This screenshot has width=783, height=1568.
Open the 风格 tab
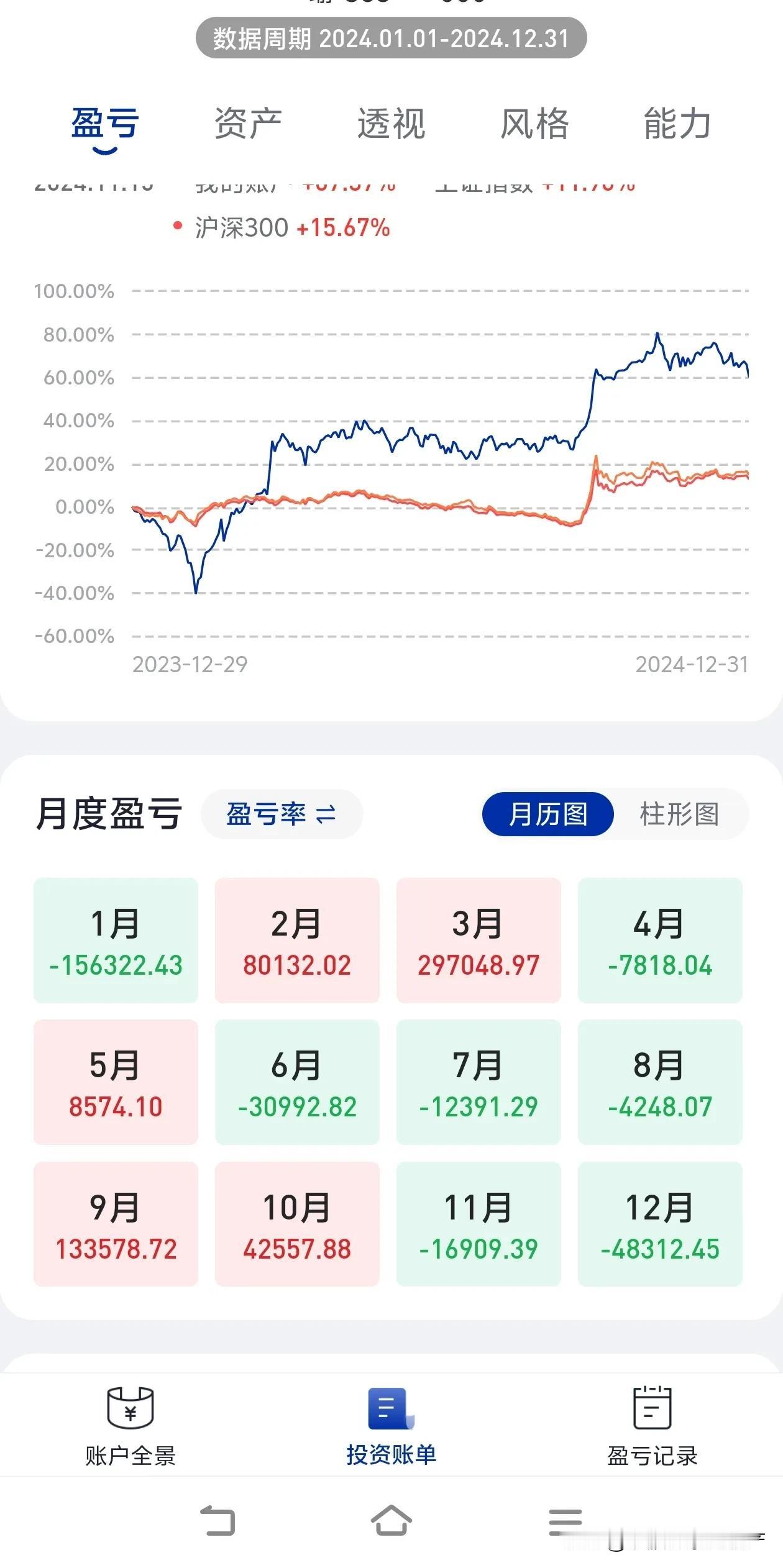pos(534,124)
